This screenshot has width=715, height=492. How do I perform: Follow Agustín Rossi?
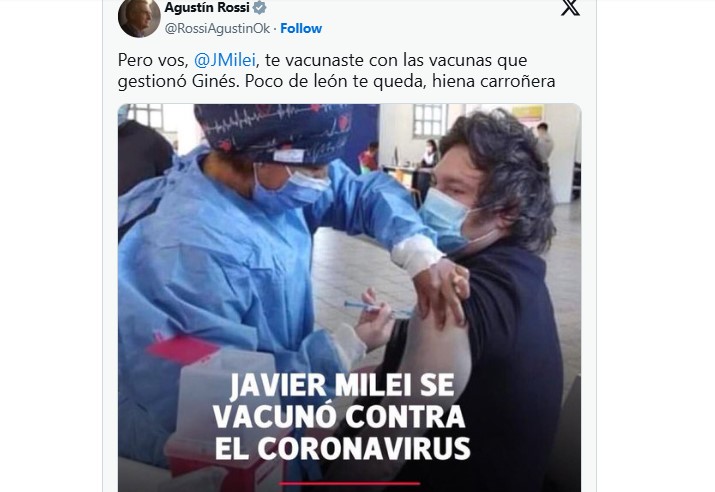pyautogui.click(x=301, y=28)
